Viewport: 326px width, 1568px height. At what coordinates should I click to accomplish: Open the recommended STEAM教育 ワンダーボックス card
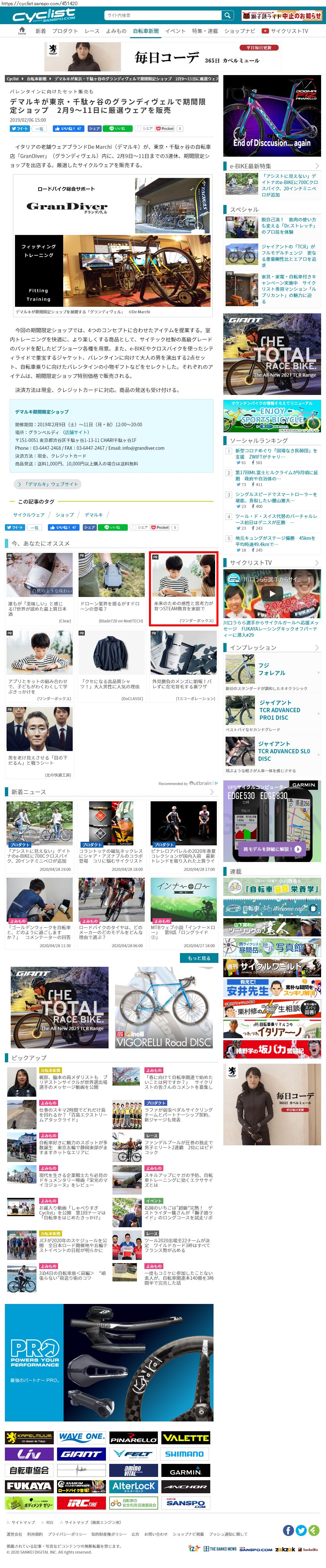[183, 588]
